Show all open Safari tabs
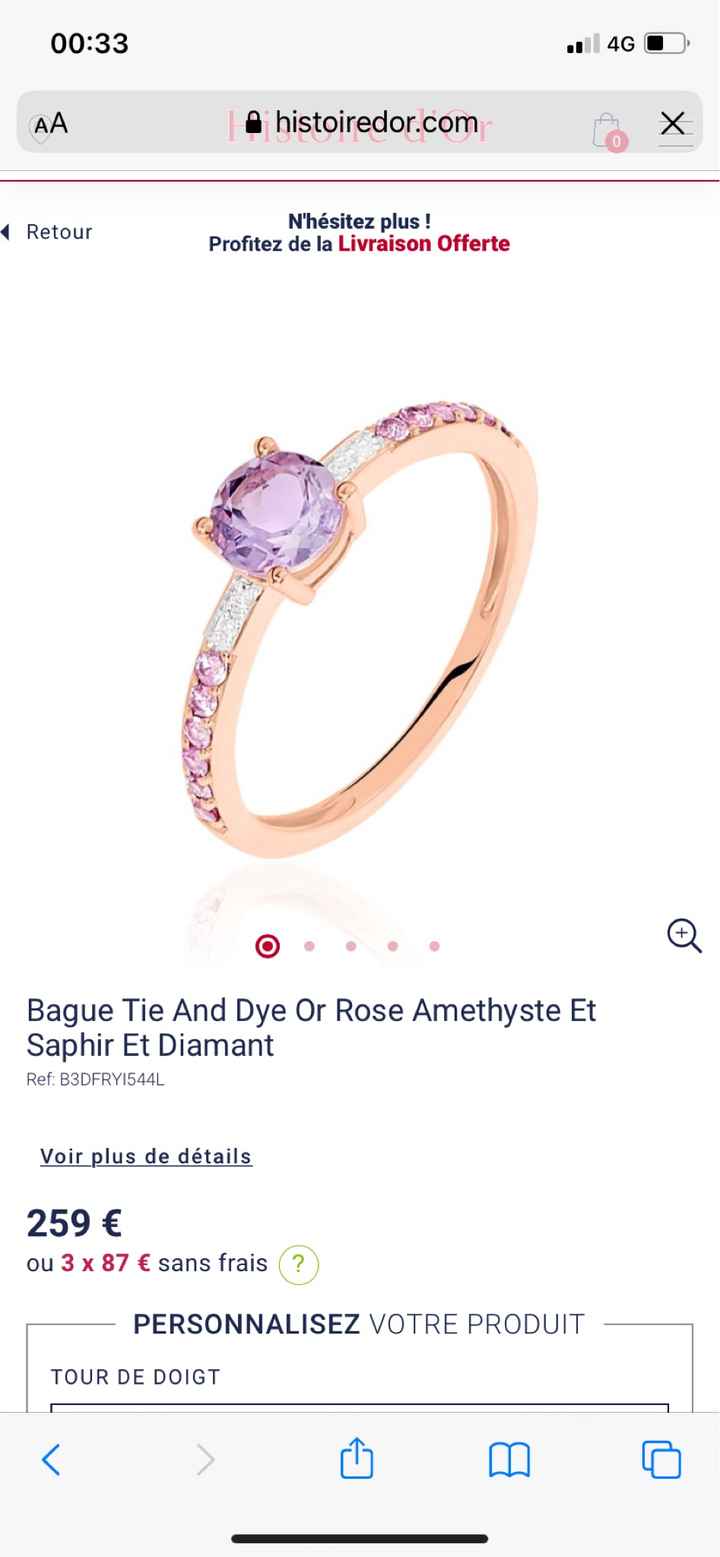This screenshot has width=720, height=1557. (x=661, y=1460)
